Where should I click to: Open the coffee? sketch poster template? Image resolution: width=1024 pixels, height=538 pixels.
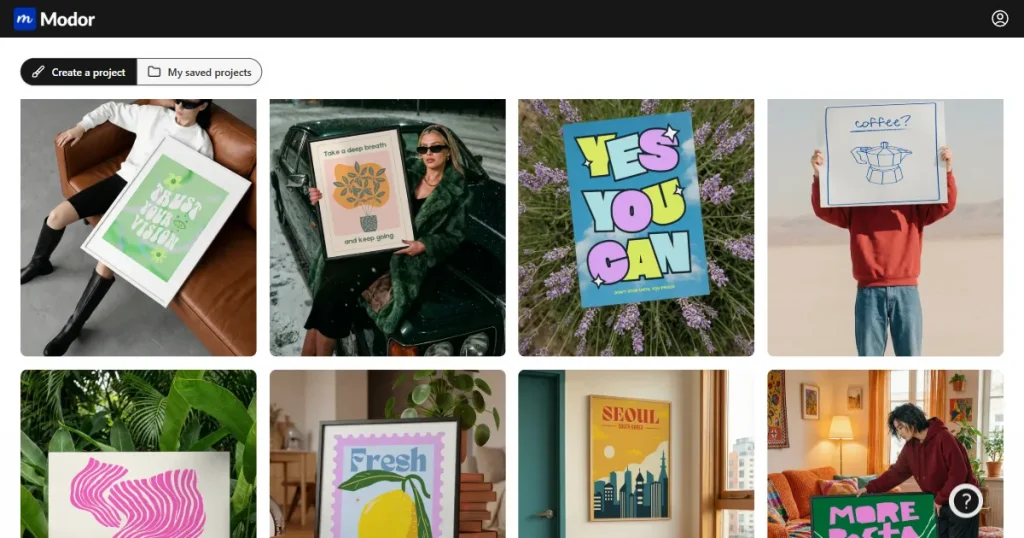[885, 227]
